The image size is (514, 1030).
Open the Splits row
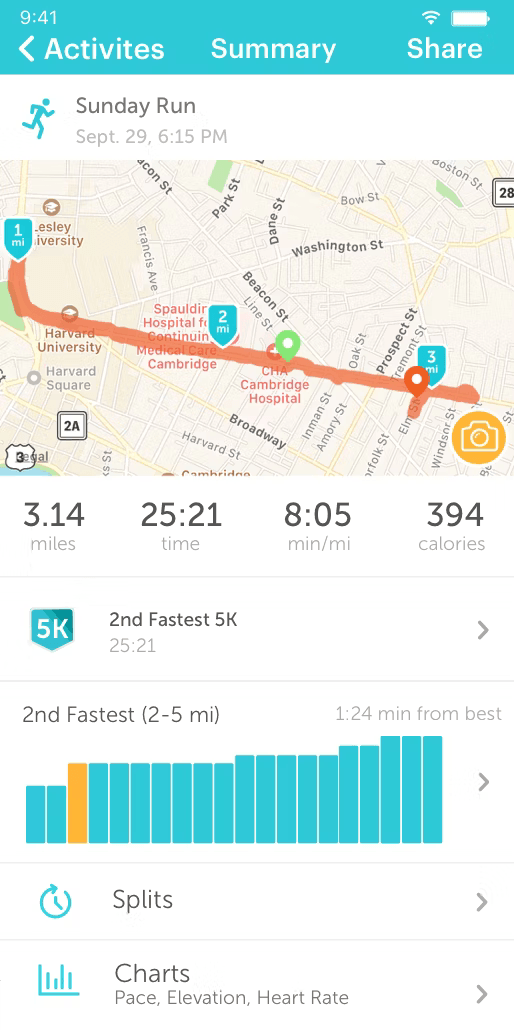(257, 901)
